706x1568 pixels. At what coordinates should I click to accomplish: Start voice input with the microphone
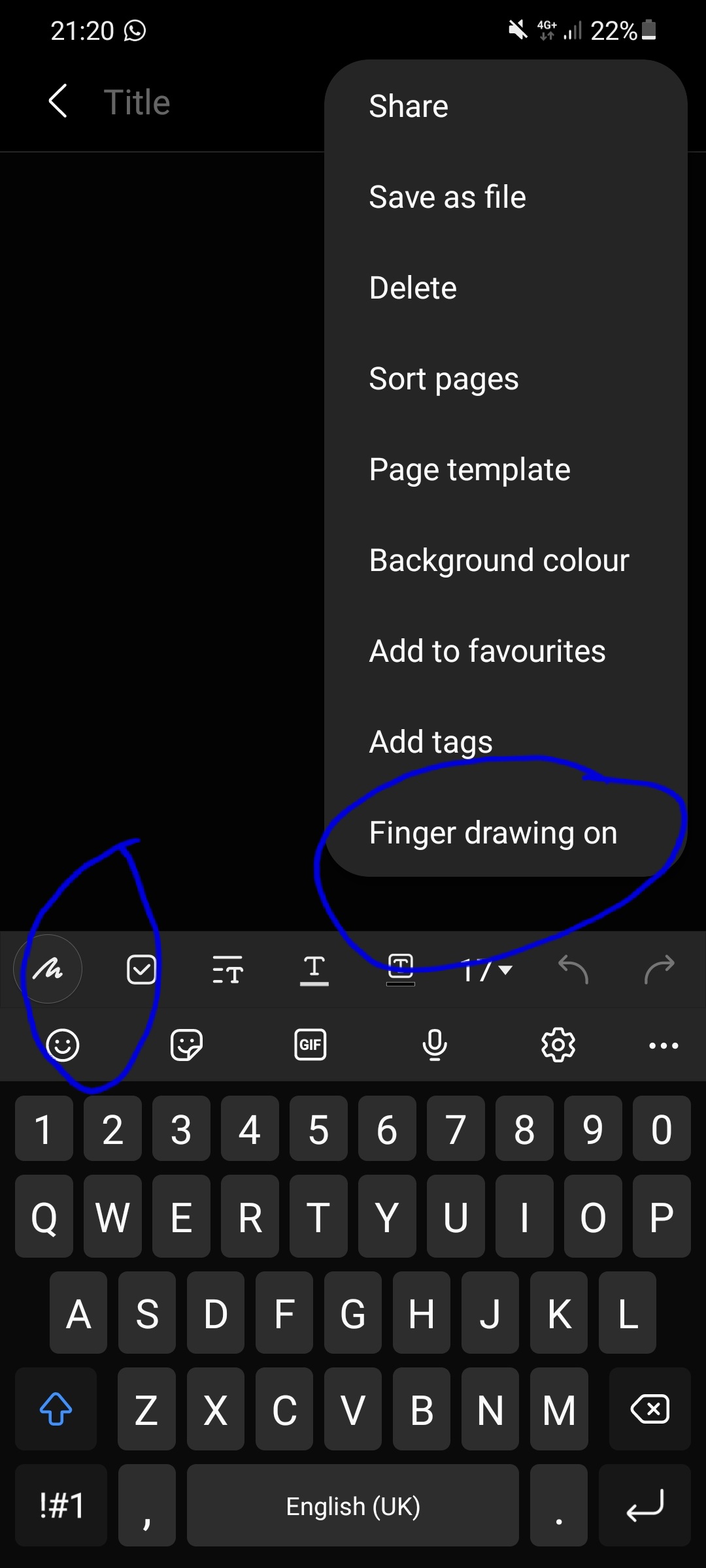tap(434, 1045)
